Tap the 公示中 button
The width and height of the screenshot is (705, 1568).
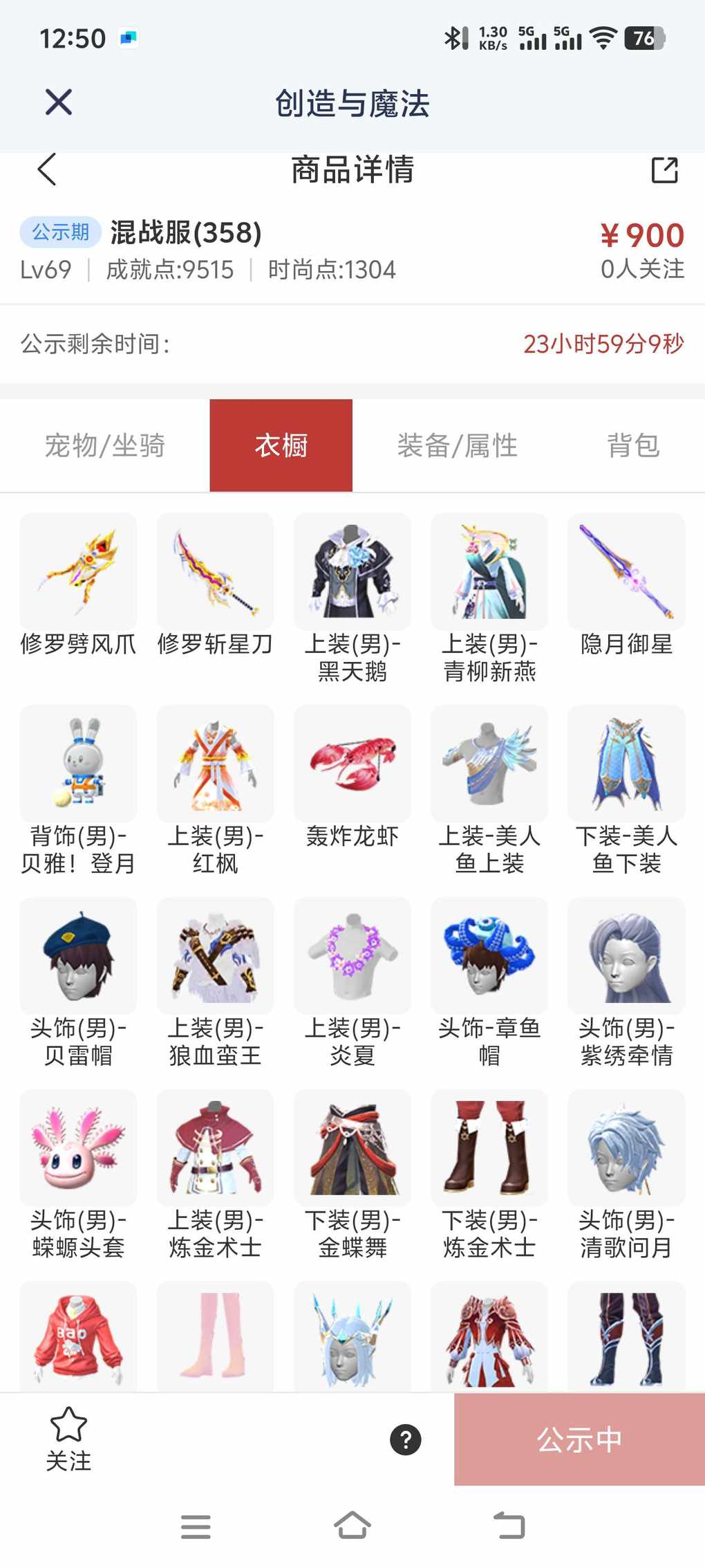pos(579,1440)
